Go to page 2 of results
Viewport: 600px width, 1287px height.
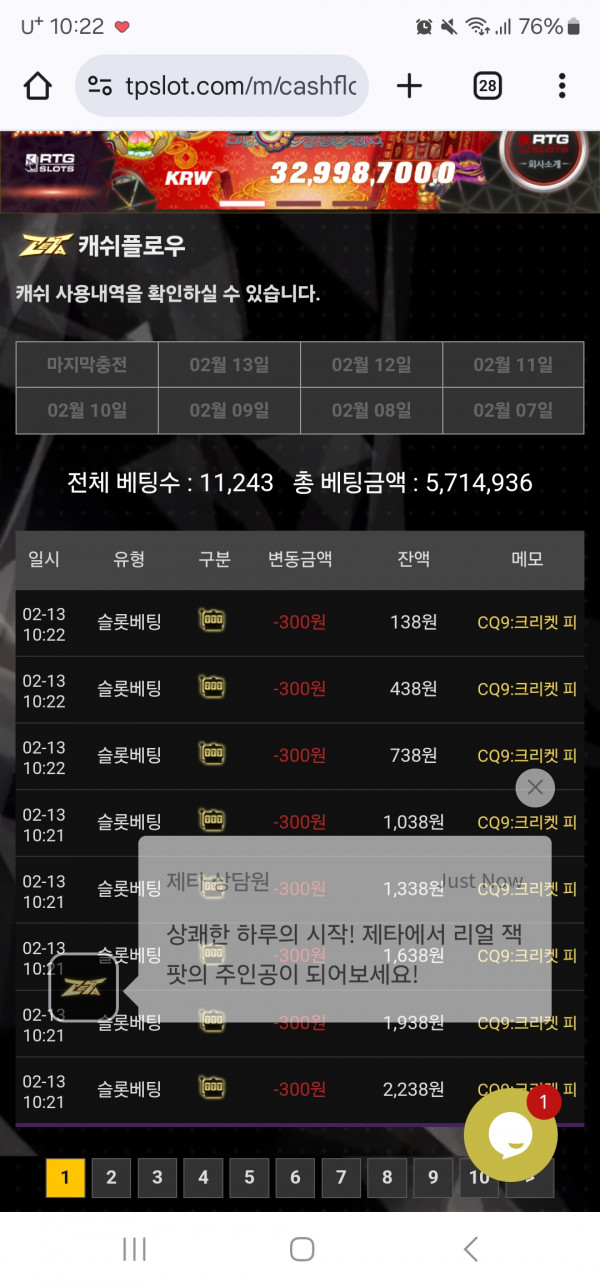(x=111, y=1178)
